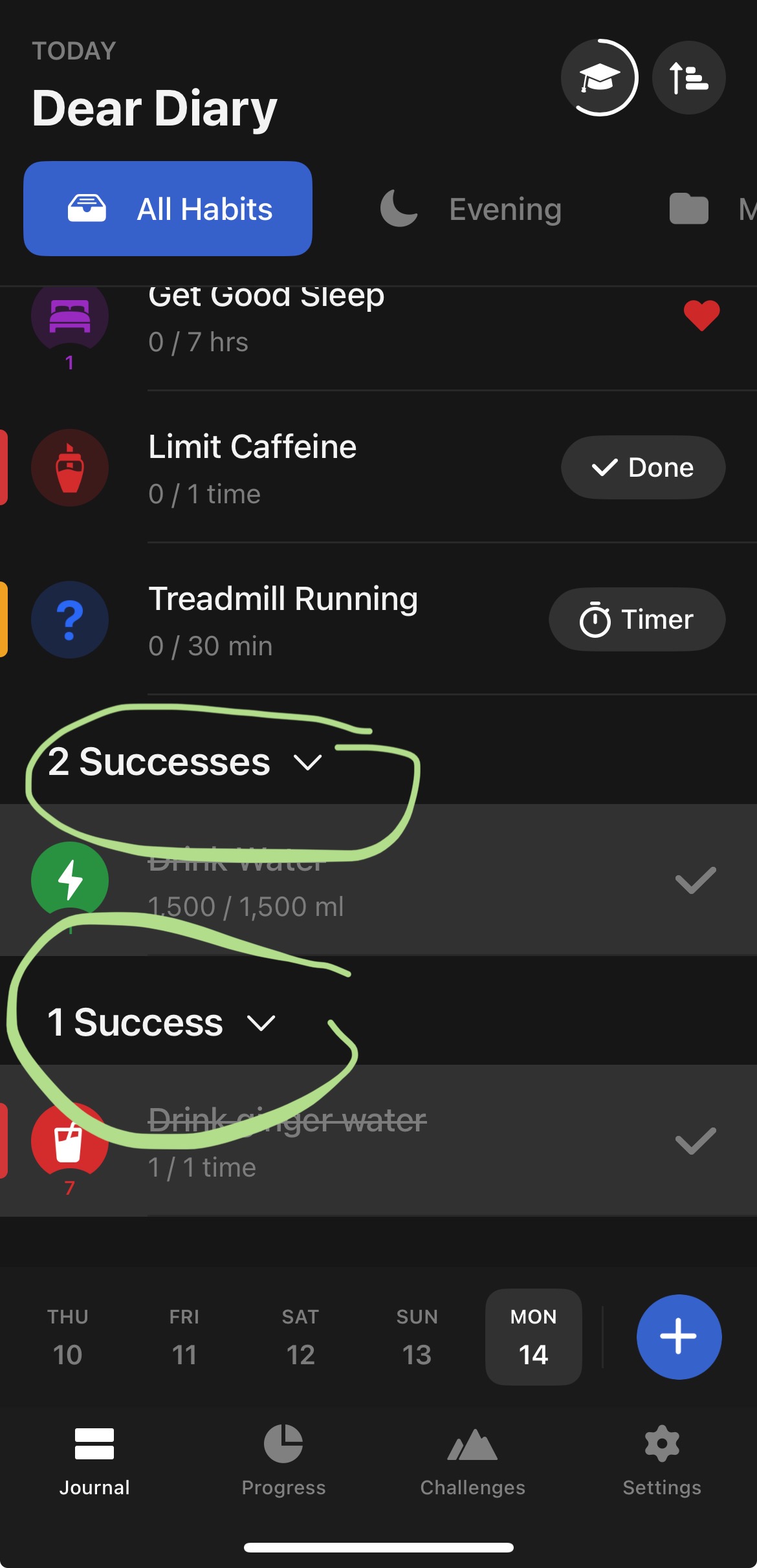Select Sunday 13 in the date strip
Screen dimensions: 757x1568
coord(417,1336)
